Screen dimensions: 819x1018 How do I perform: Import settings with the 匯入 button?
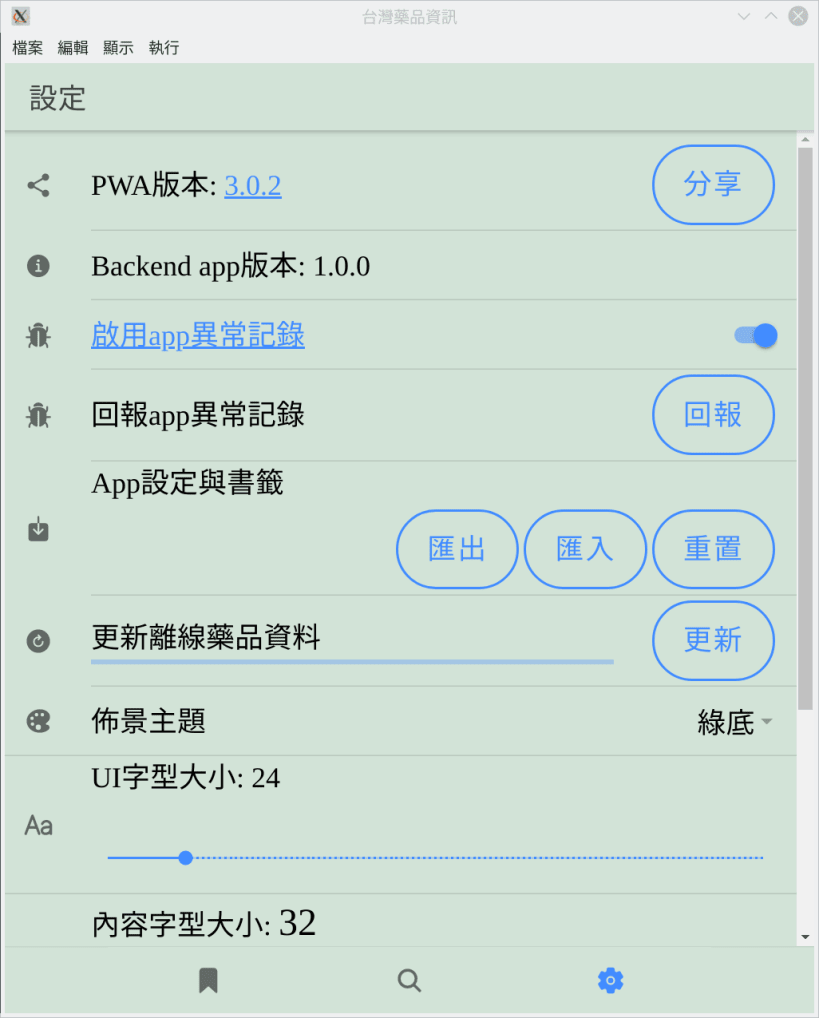click(x=585, y=549)
